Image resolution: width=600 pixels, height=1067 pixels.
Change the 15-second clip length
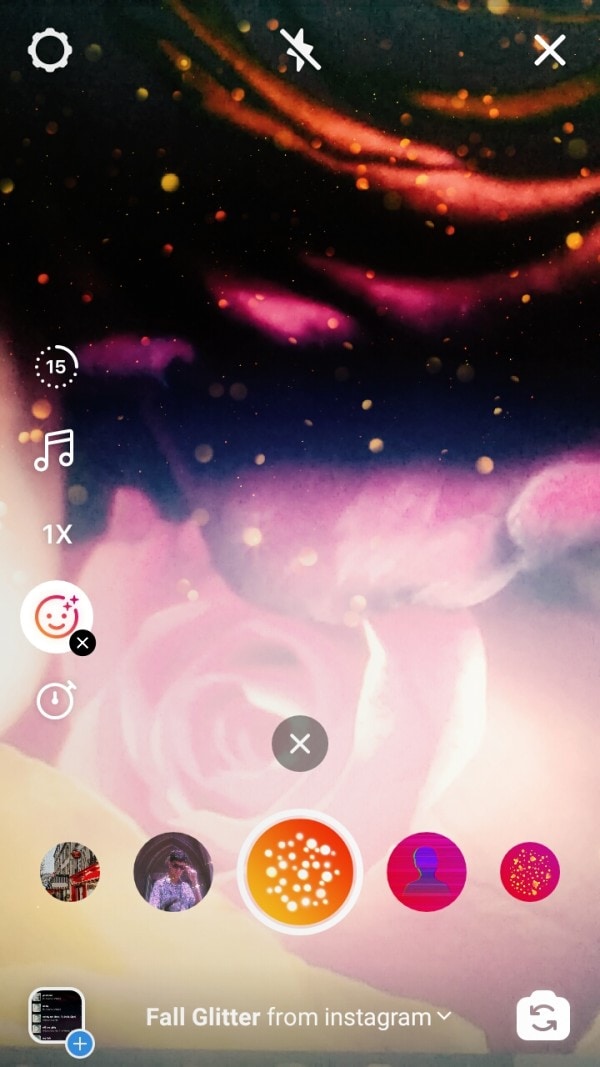[x=56, y=367]
